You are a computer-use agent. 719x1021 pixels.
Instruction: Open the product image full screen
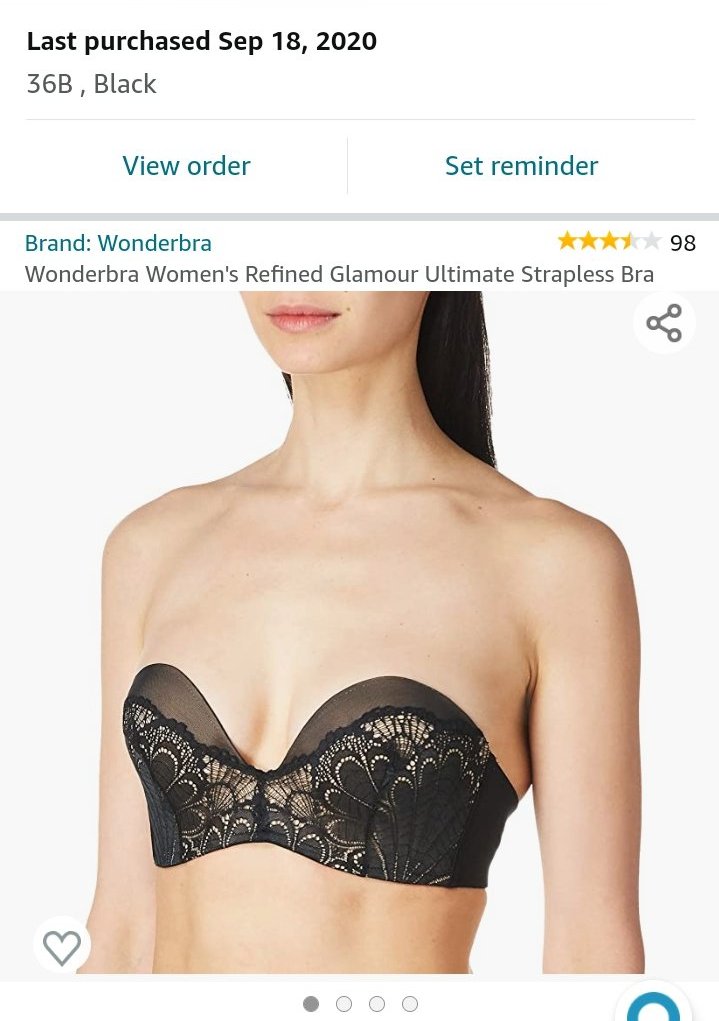click(360, 630)
